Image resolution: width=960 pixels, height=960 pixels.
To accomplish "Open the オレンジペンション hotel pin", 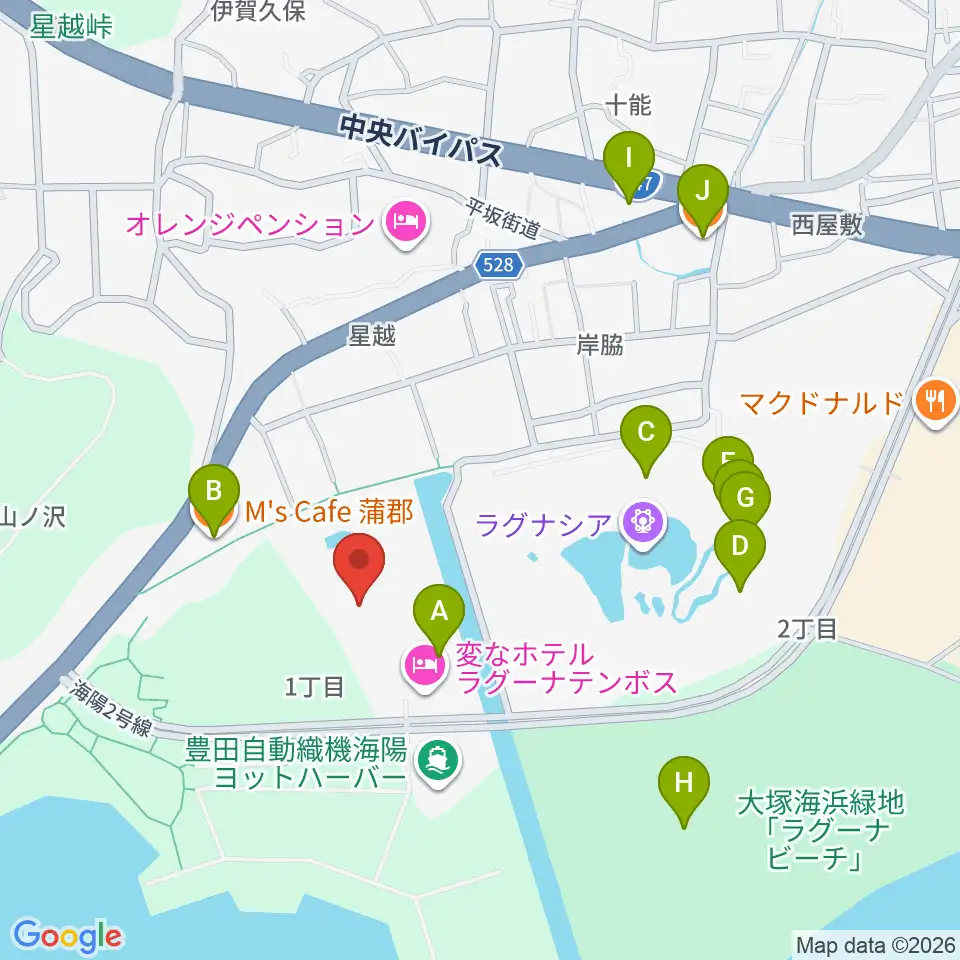I will coord(406,222).
